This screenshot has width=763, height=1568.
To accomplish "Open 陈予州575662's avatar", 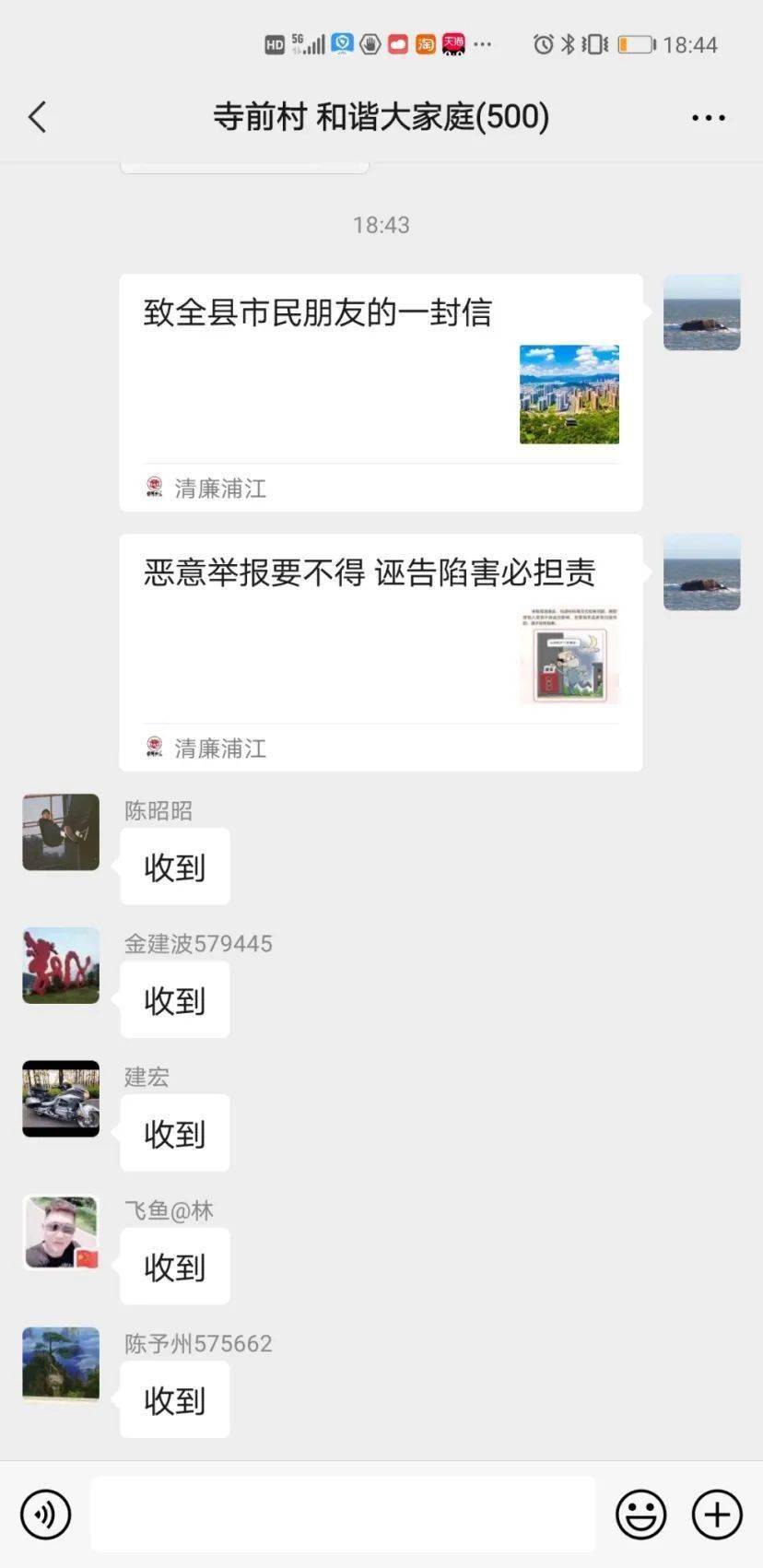I will click(x=61, y=1364).
